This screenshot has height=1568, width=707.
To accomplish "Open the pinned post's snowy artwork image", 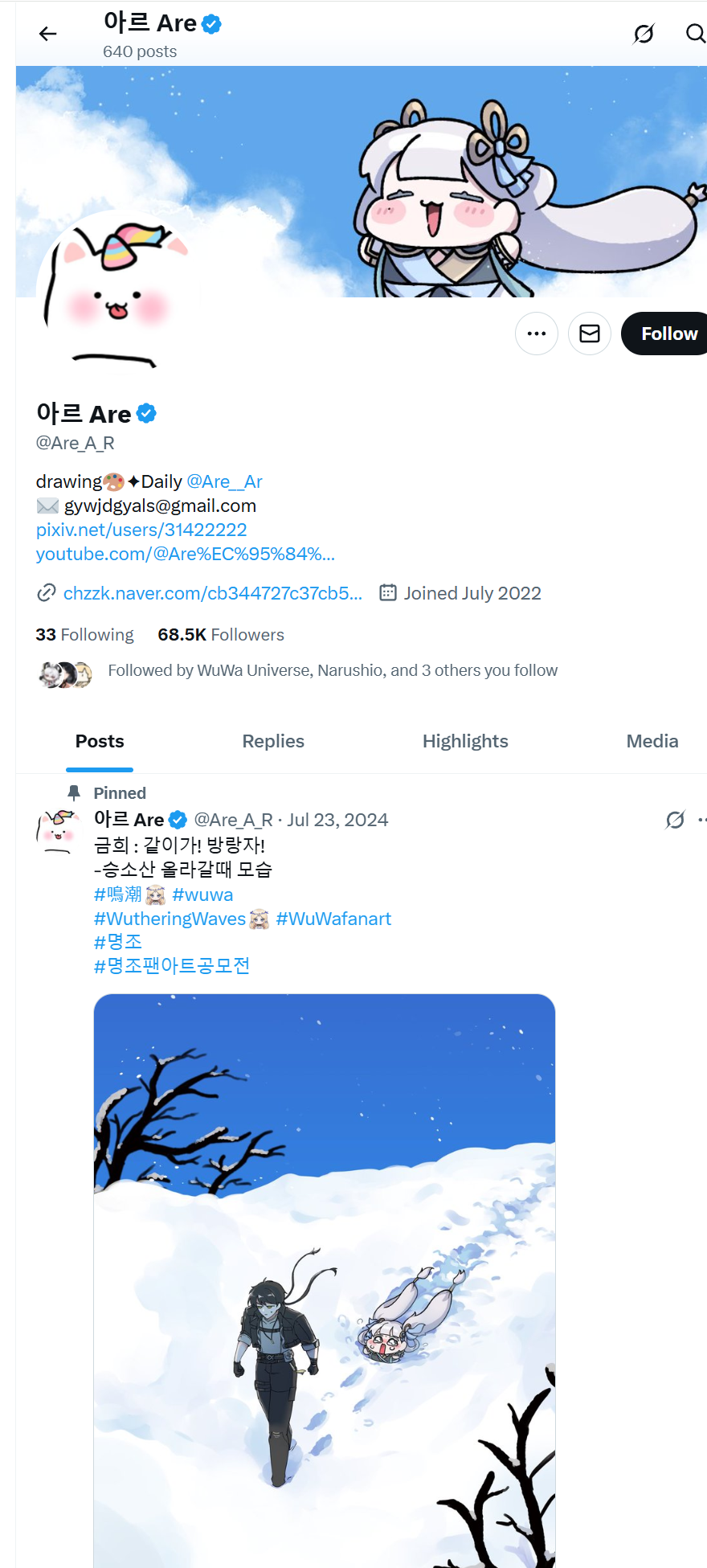I will (x=325, y=1278).
